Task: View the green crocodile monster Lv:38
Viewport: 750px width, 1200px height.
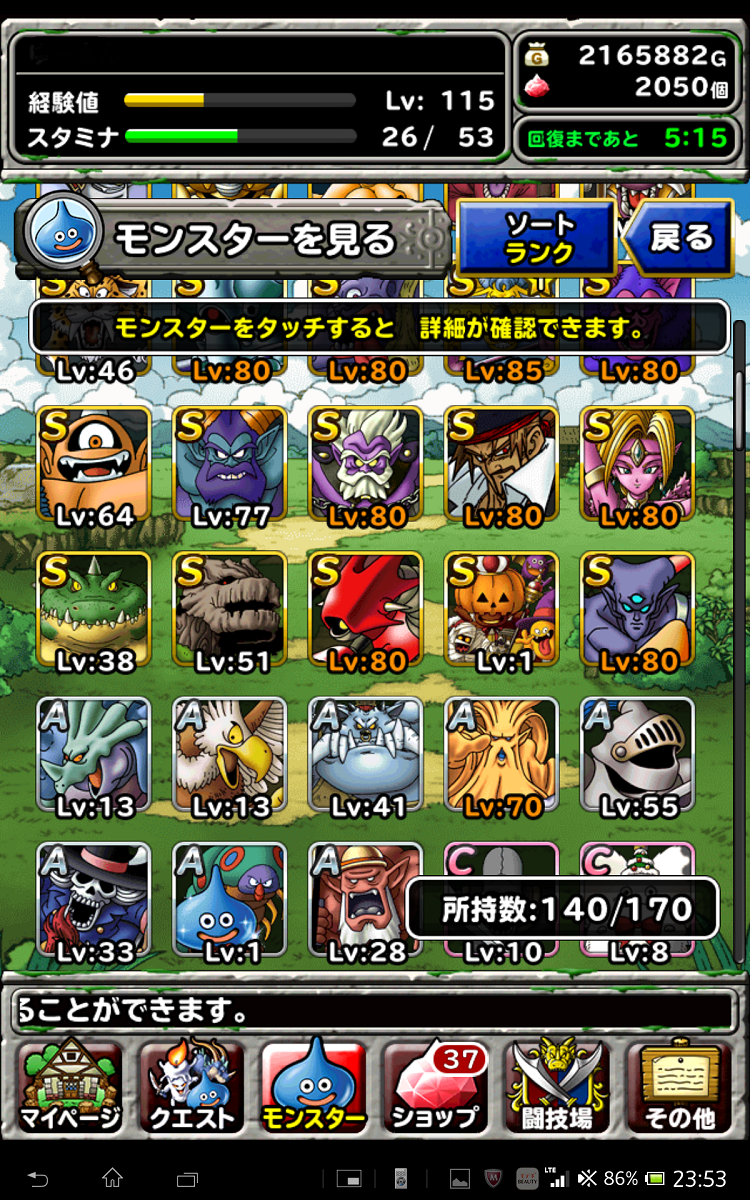Action: tap(94, 612)
